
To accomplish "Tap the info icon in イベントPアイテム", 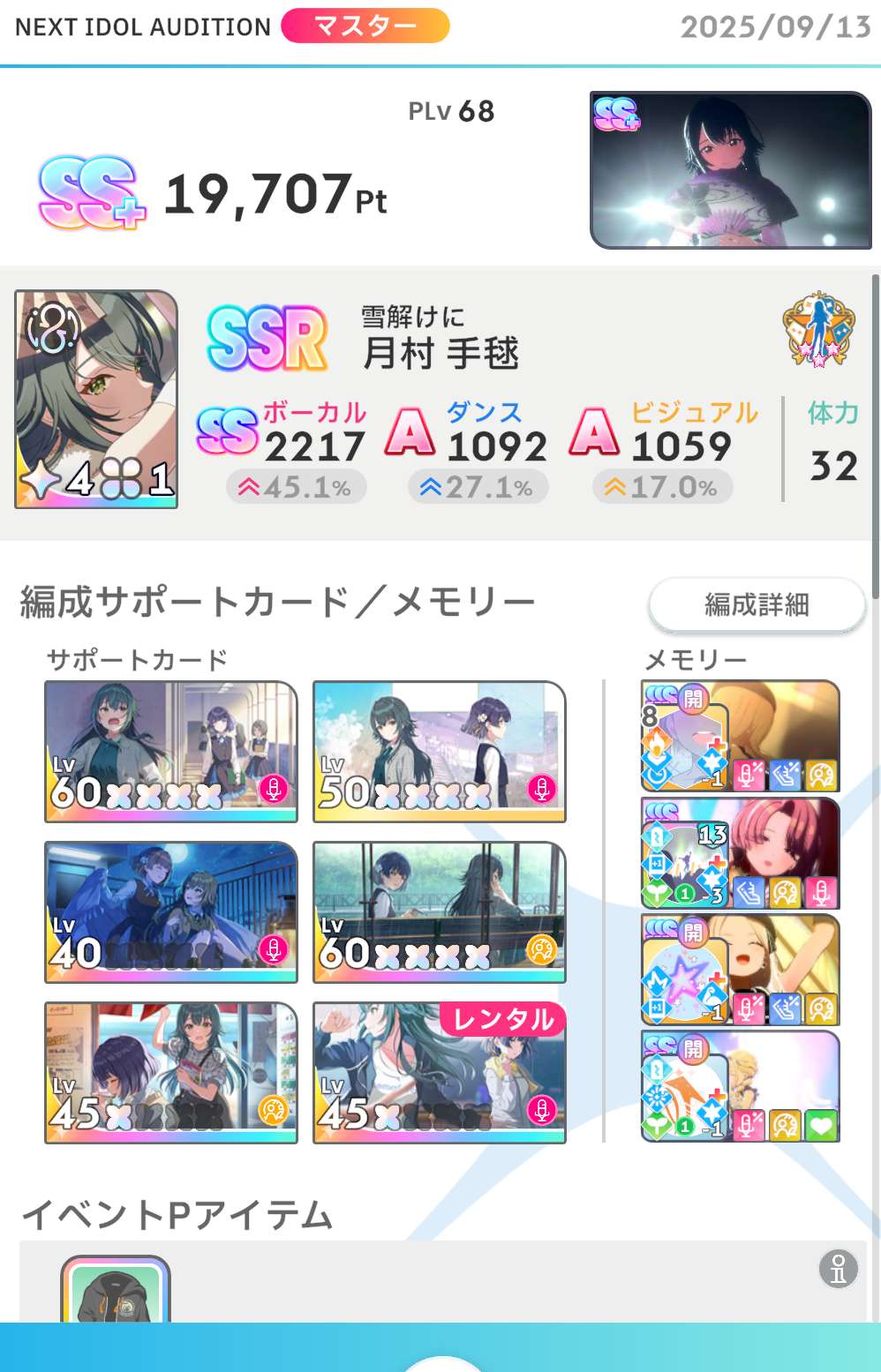I will 838,1269.
